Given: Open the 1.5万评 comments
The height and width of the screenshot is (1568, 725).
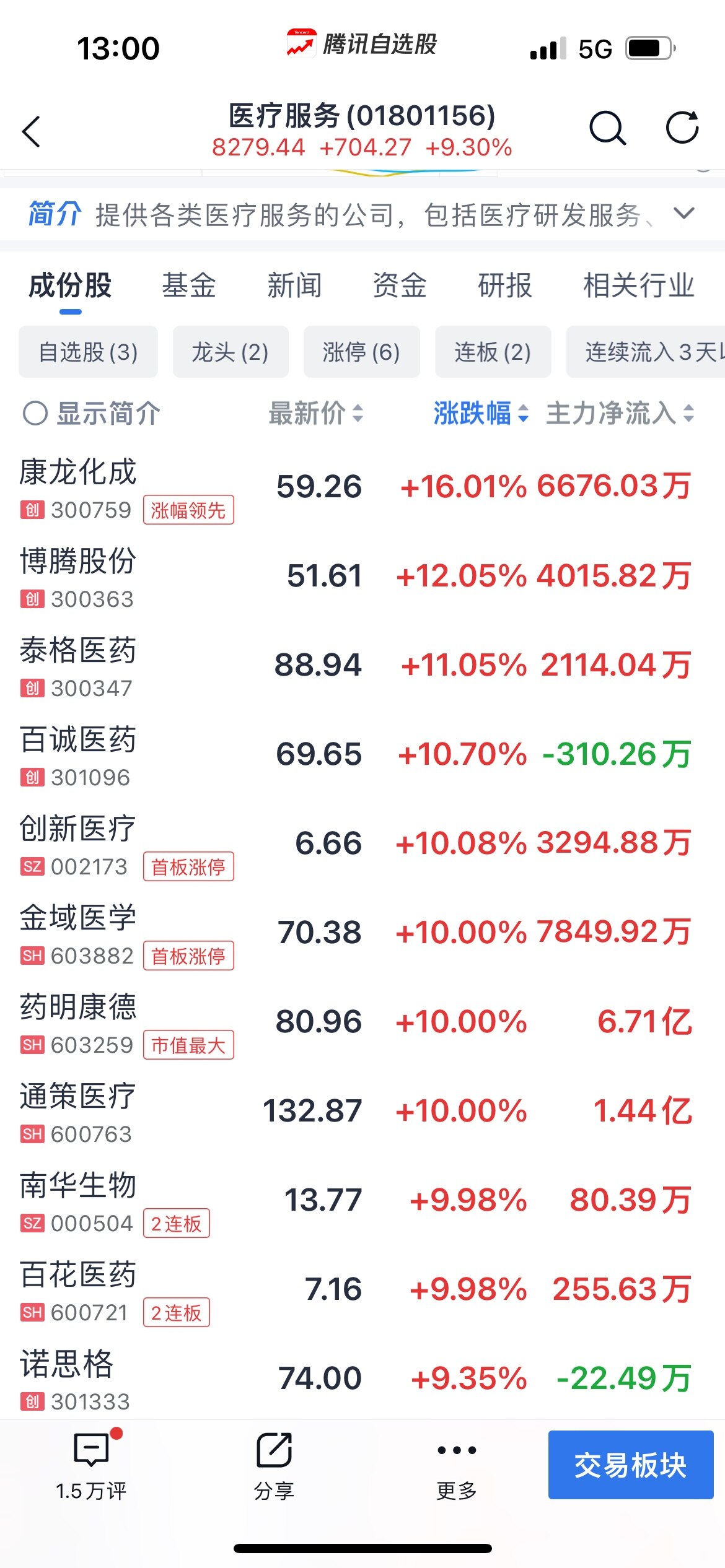Looking at the screenshot, I should [x=91, y=1466].
